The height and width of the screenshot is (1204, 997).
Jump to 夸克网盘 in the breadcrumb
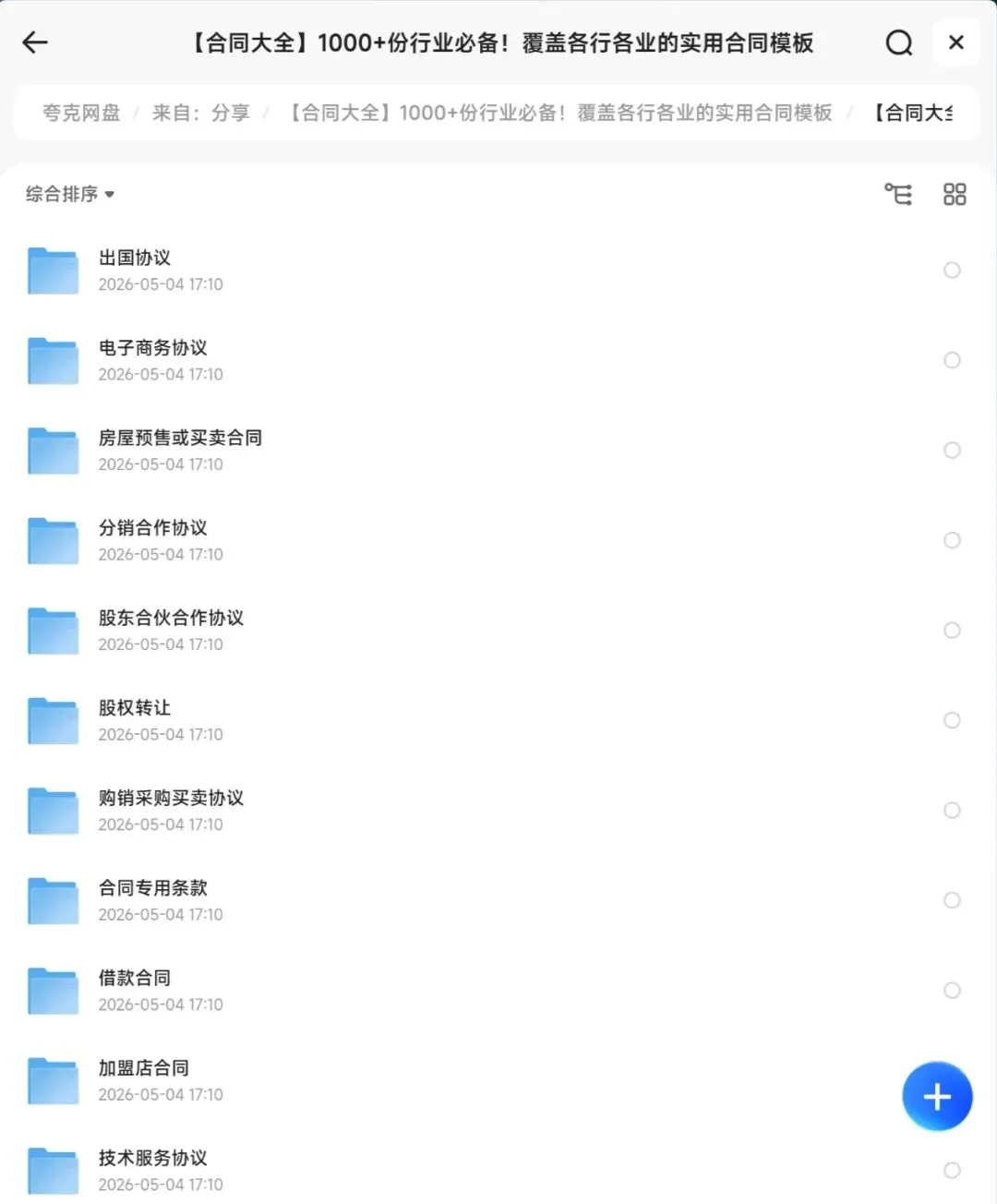(x=81, y=113)
